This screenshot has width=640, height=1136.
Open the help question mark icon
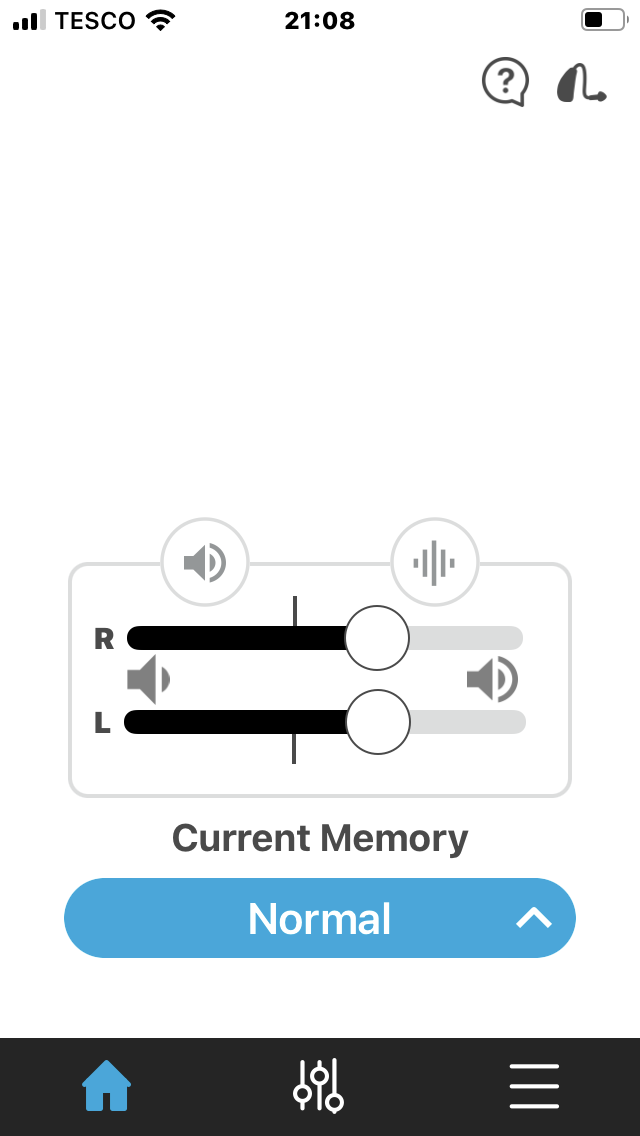click(x=505, y=82)
